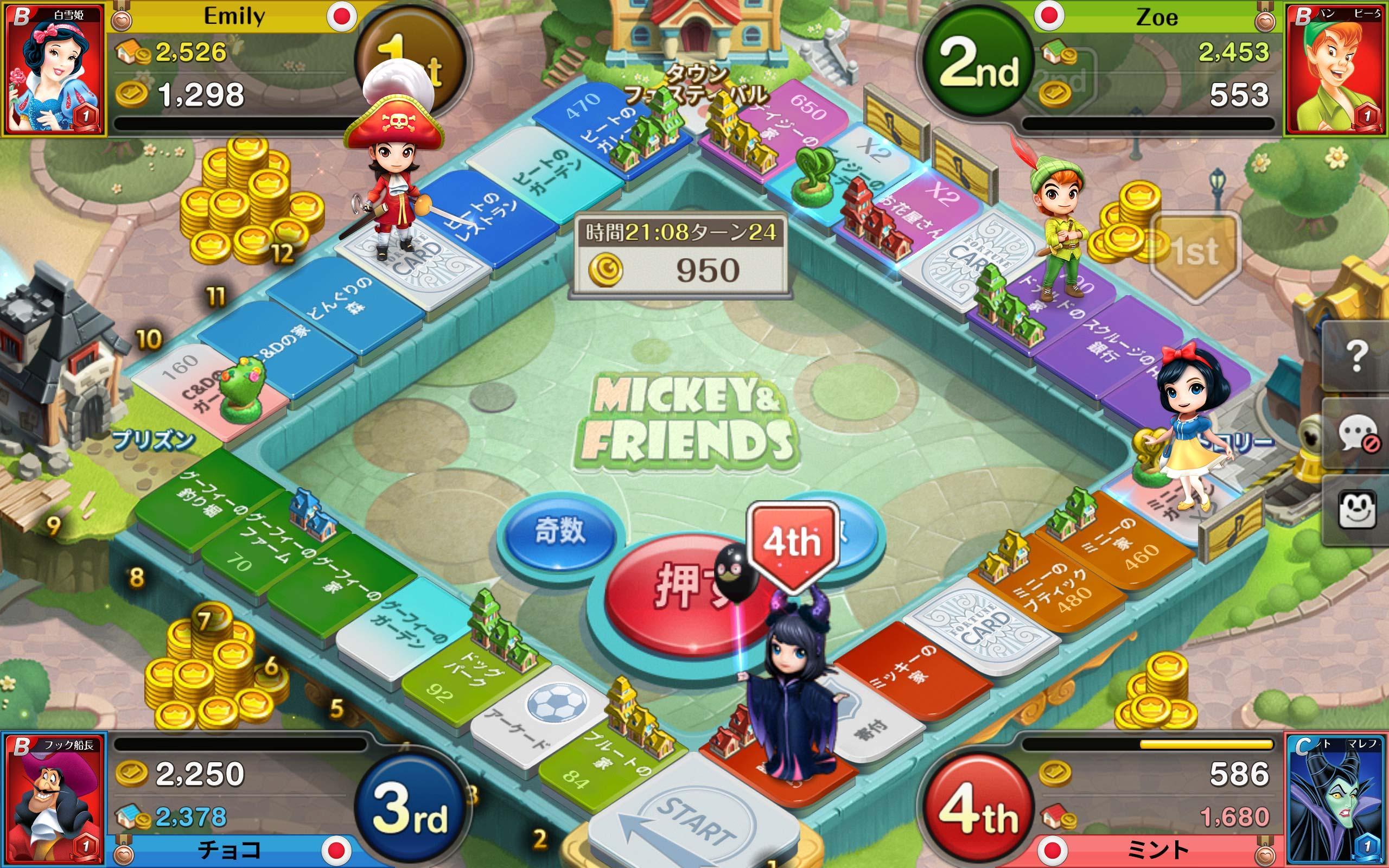View Zoe's Peter Pan player card
This screenshot has width=1389, height=868.
point(1336,69)
